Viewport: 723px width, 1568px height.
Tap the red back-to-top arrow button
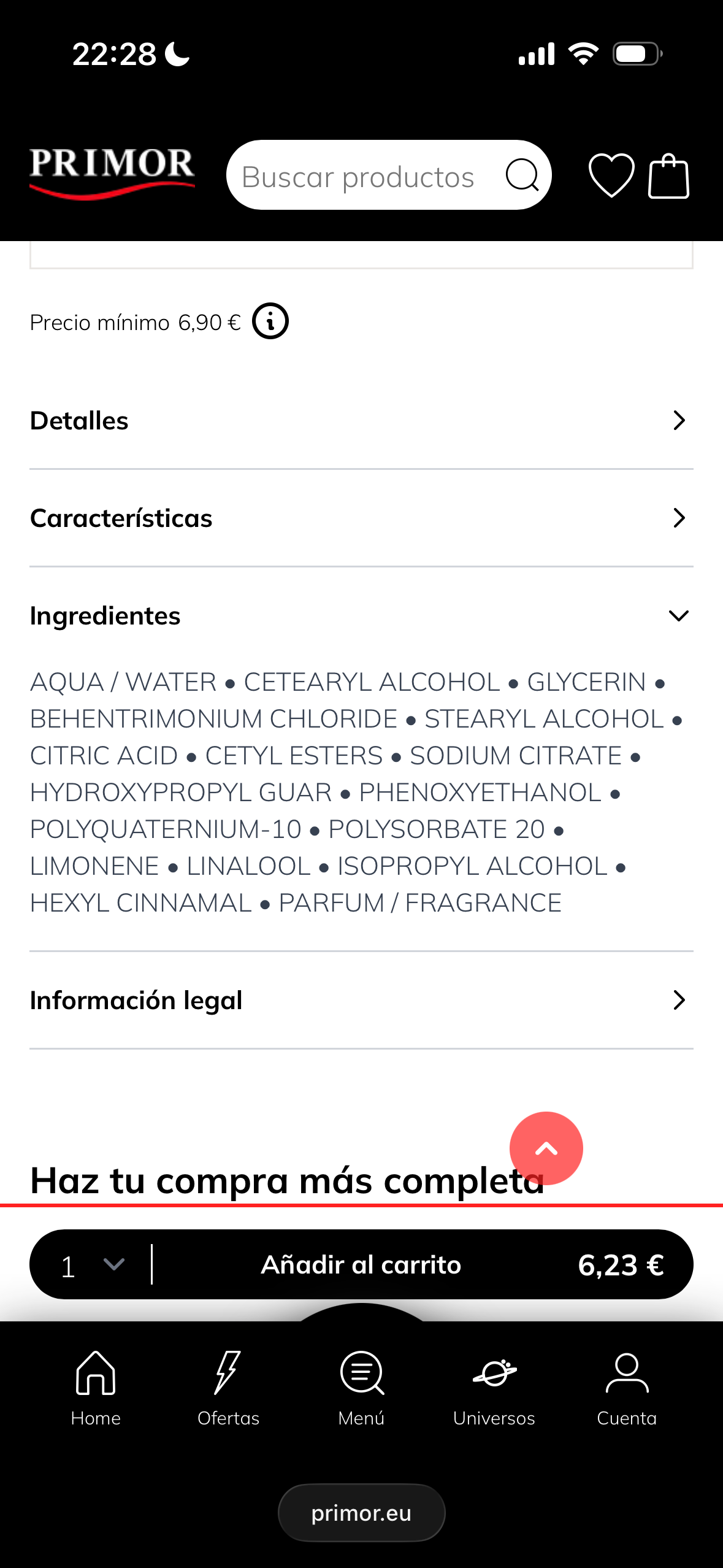pos(546,1148)
